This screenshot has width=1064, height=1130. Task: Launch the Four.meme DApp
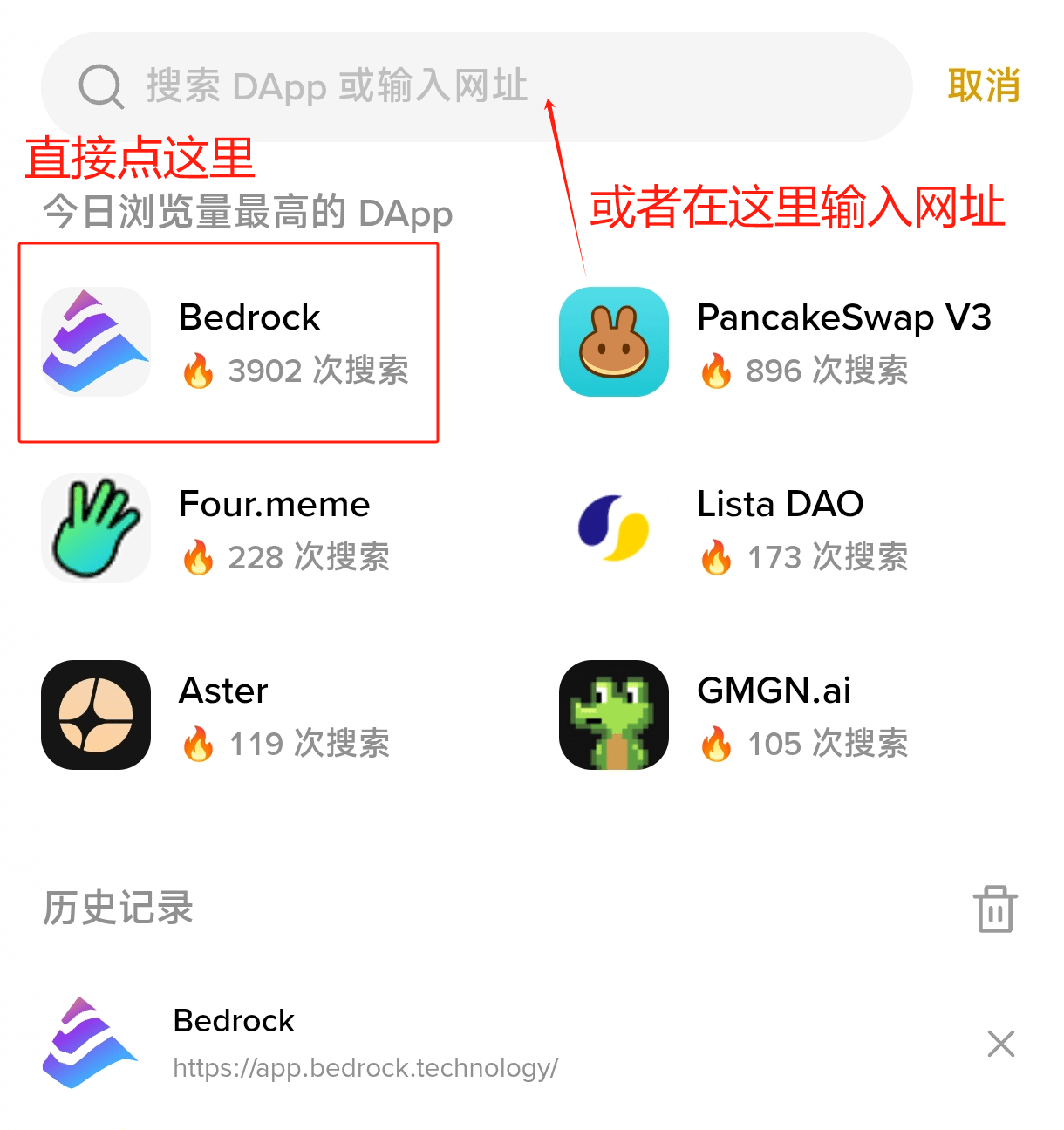pos(218,528)
